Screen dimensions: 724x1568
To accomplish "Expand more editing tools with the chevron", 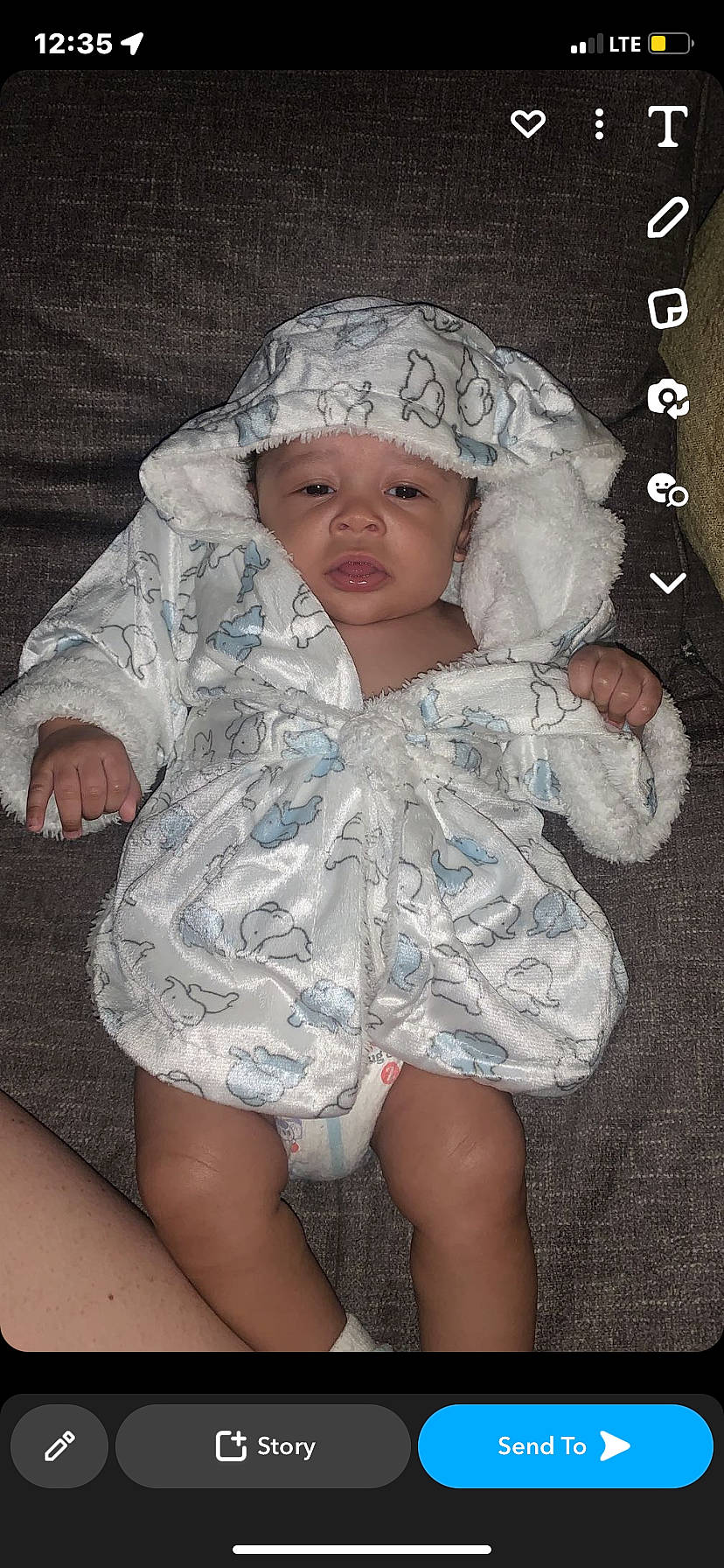I will (668, 583).
